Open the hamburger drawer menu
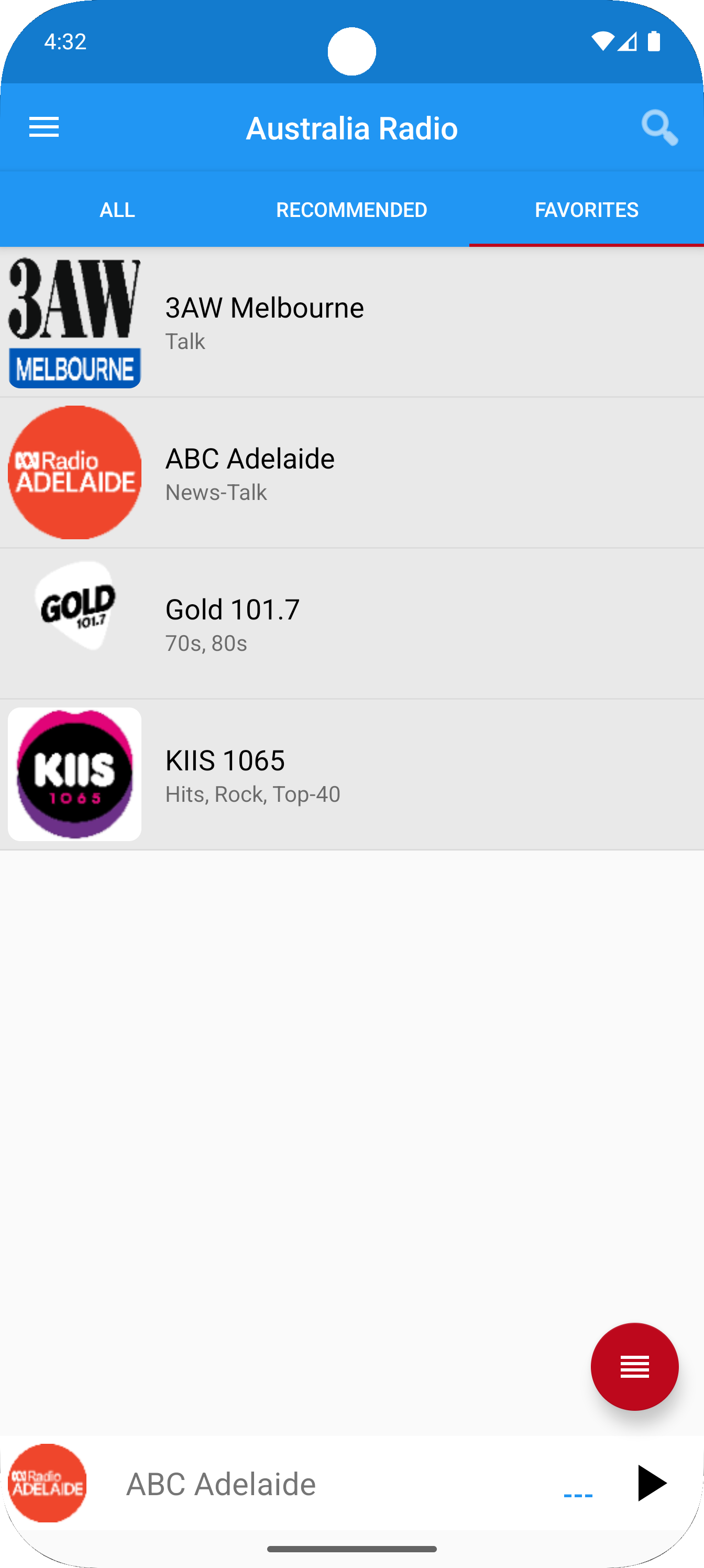704x1568 pixels. point(44,128)
